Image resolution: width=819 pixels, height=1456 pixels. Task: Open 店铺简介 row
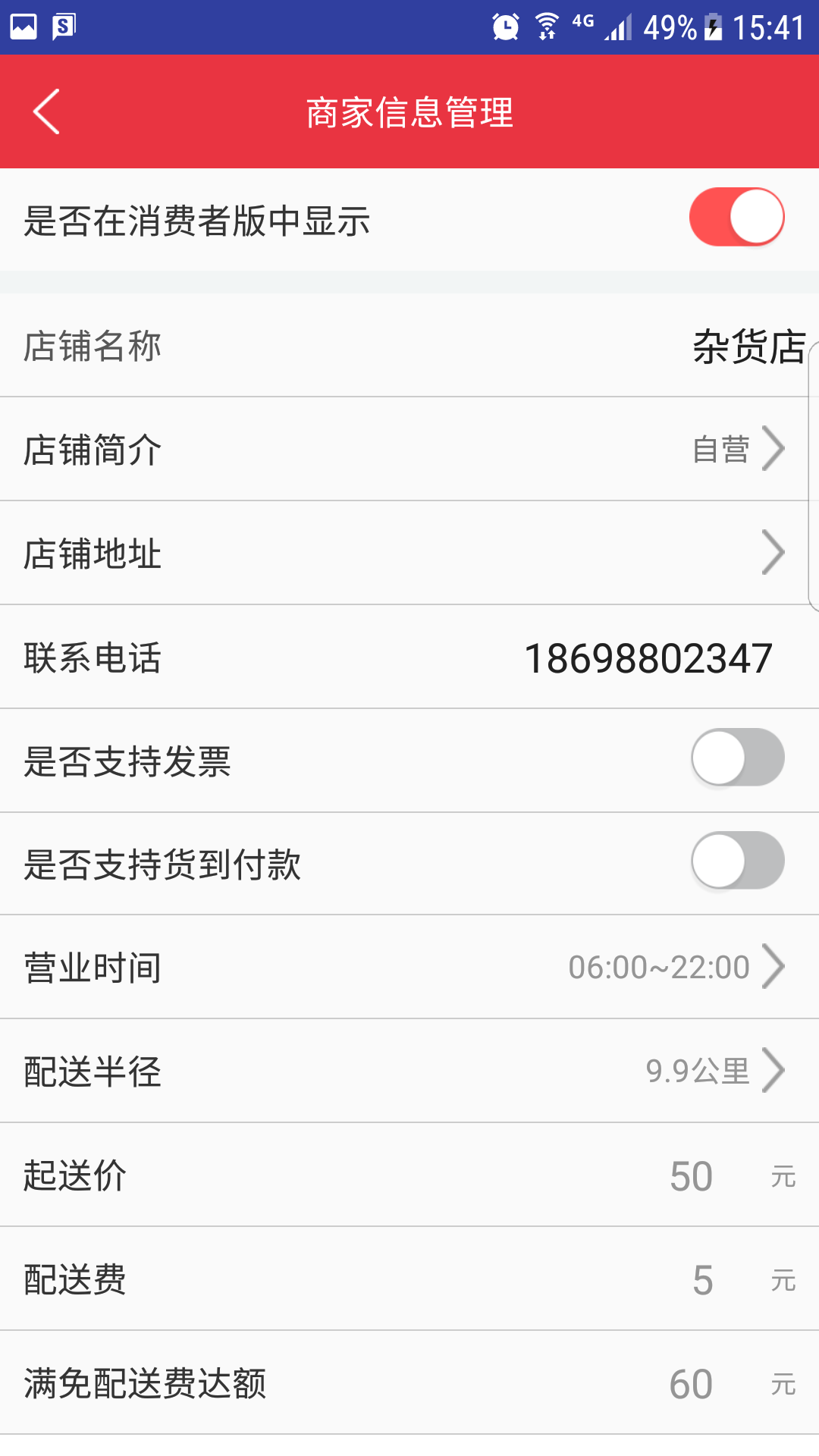tap(409, 449)
